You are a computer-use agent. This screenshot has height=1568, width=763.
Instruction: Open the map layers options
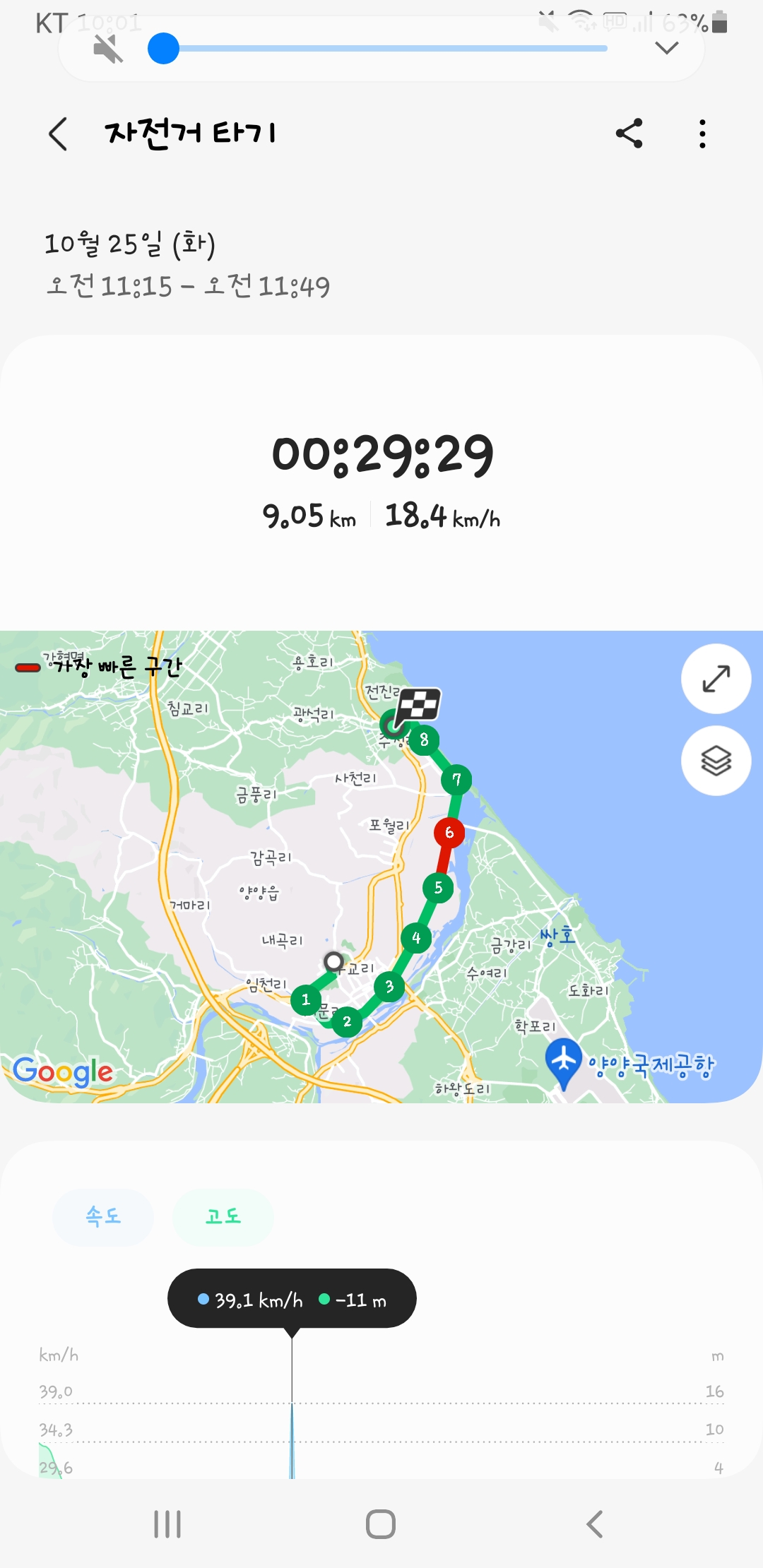click(716, 761)
